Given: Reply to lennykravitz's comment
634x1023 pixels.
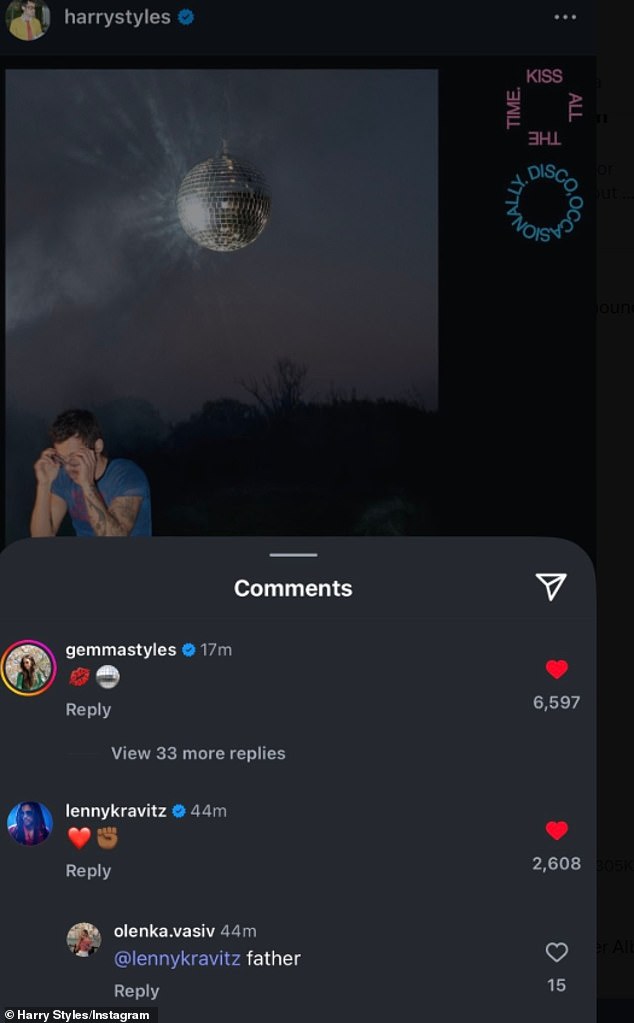Looking at the screenshot, I should click(88, 870).
